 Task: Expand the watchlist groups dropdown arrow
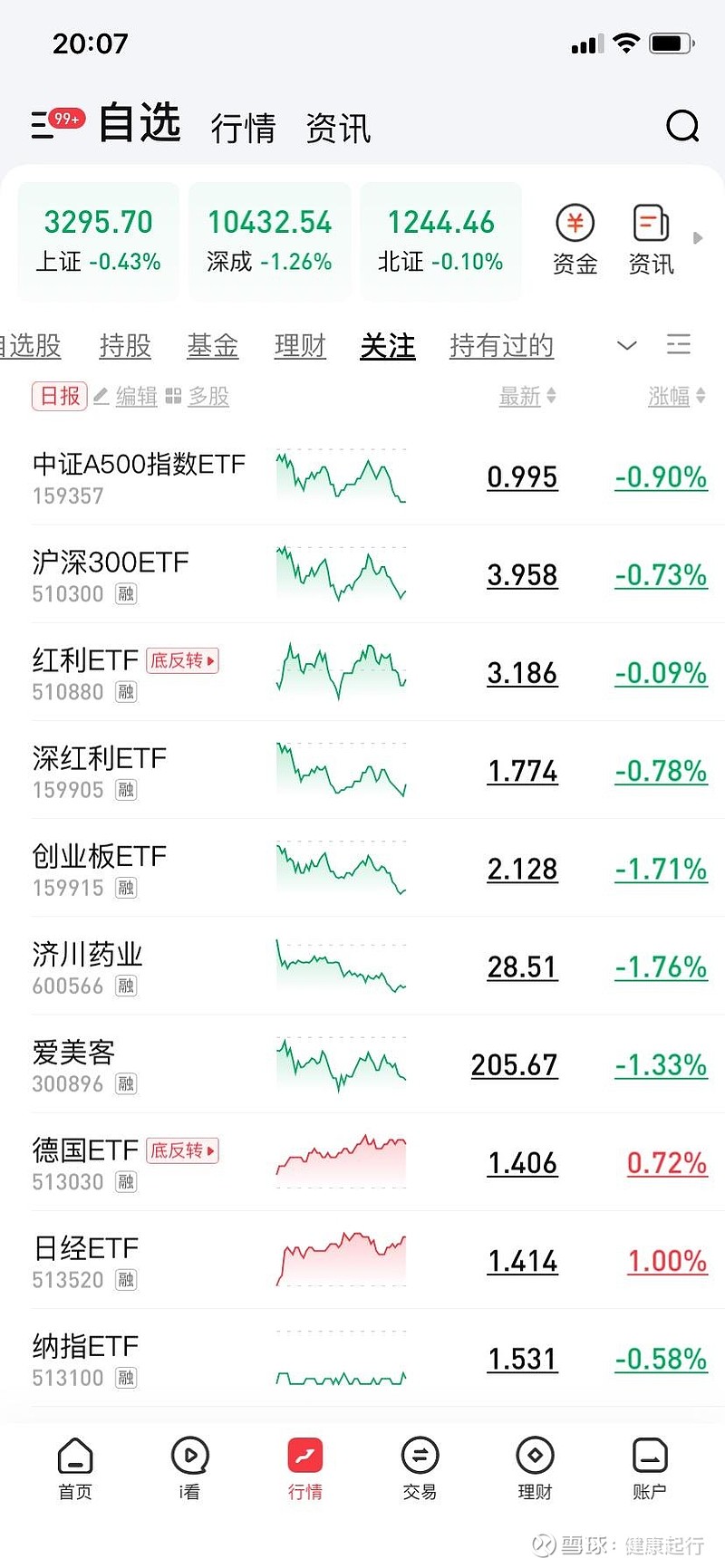(626, 345)
